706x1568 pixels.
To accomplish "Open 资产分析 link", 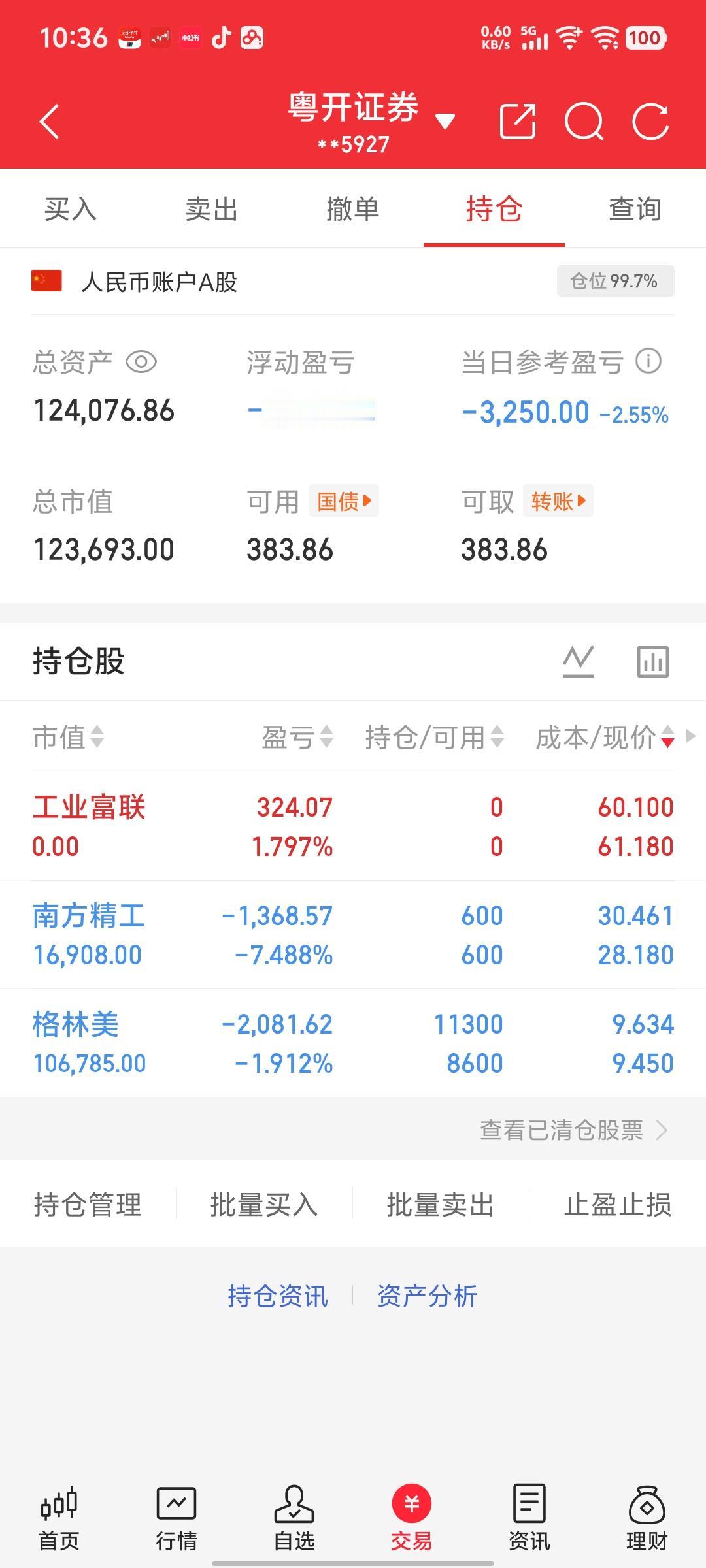I will pos(426,1296).
